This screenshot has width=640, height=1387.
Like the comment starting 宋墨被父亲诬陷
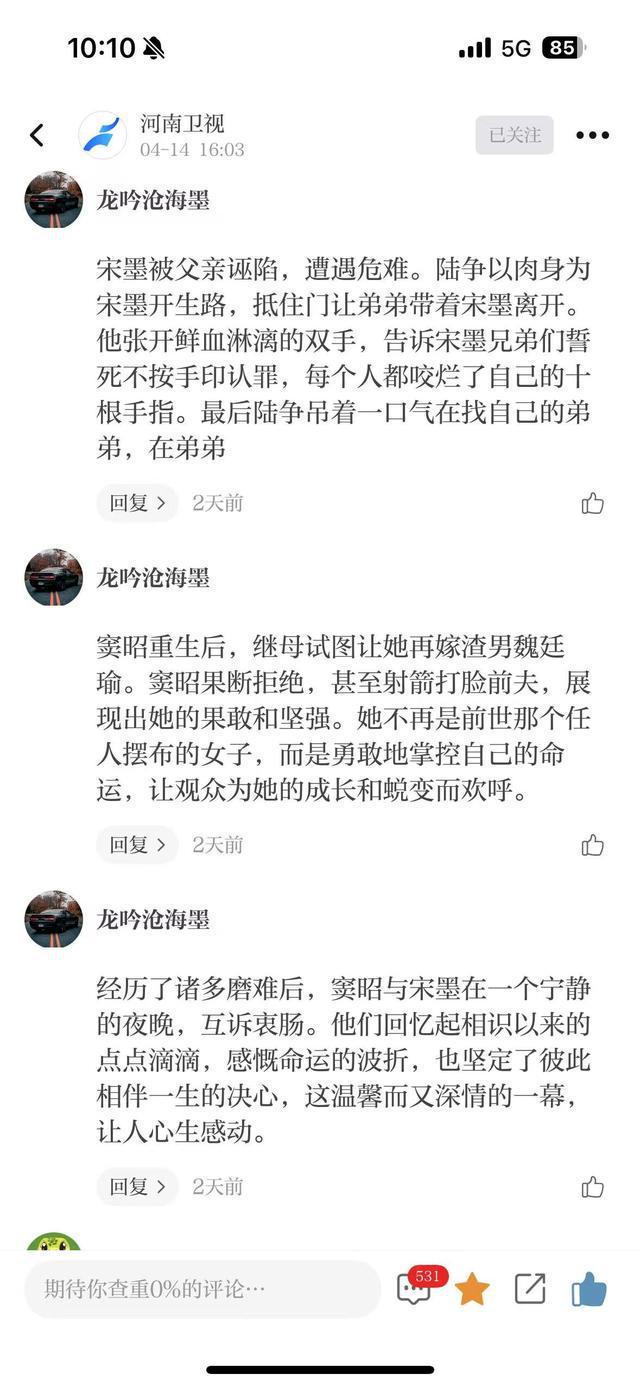[x=593, y=503]
